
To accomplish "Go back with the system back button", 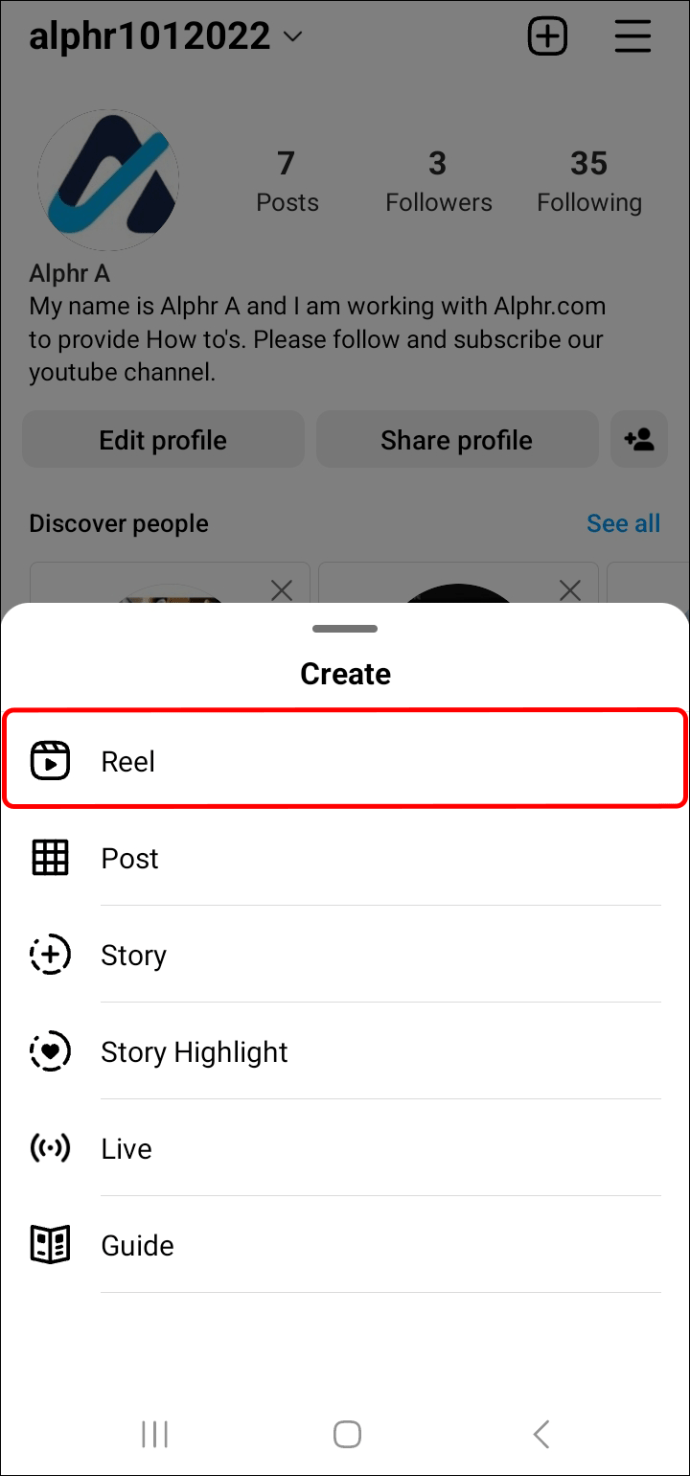I will (x=541, y=1434).
